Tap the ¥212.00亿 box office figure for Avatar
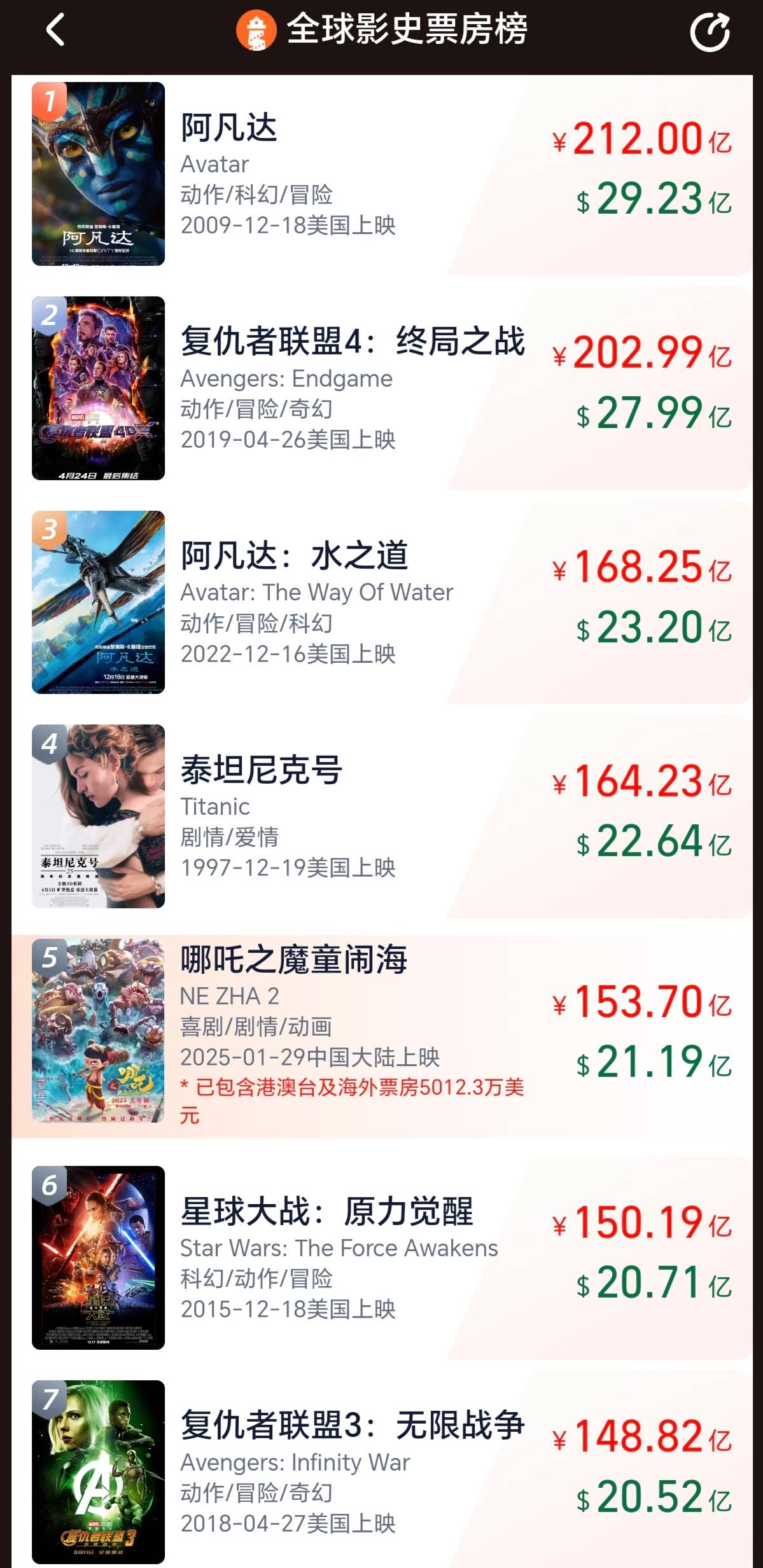The image size is (763, 1568). coord(640,139)
